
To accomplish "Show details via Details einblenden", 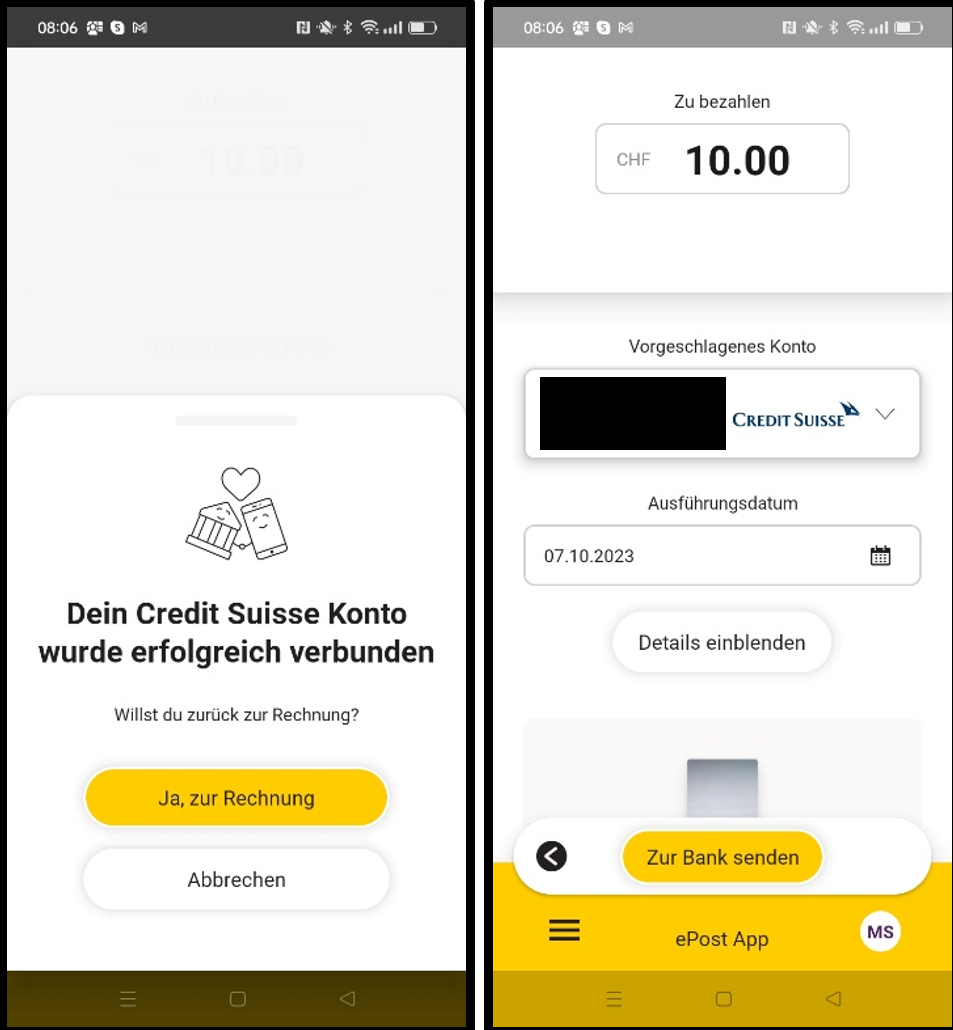I will coord(721,642).
